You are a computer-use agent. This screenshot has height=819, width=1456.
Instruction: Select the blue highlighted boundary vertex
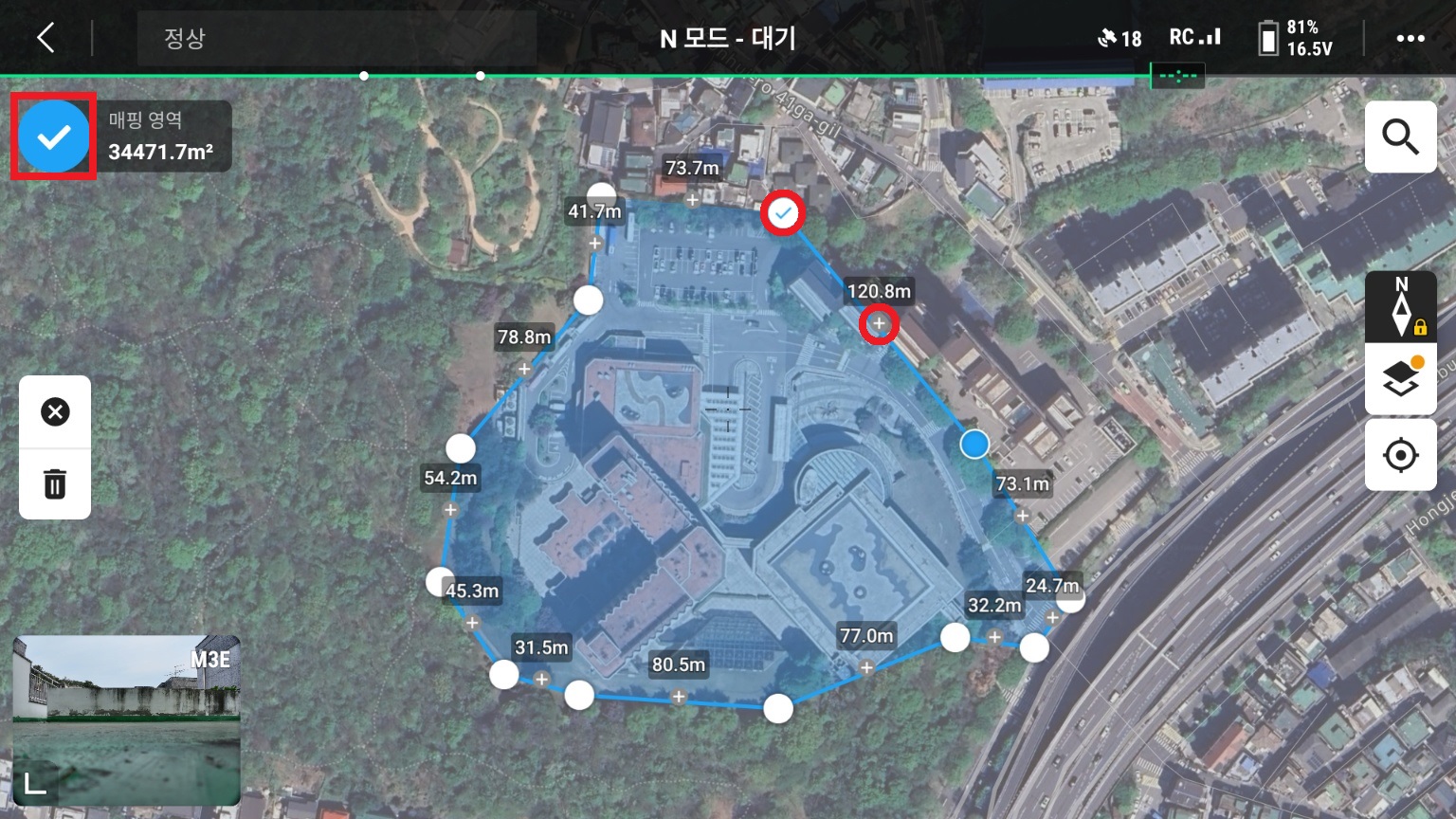(974, 444)
